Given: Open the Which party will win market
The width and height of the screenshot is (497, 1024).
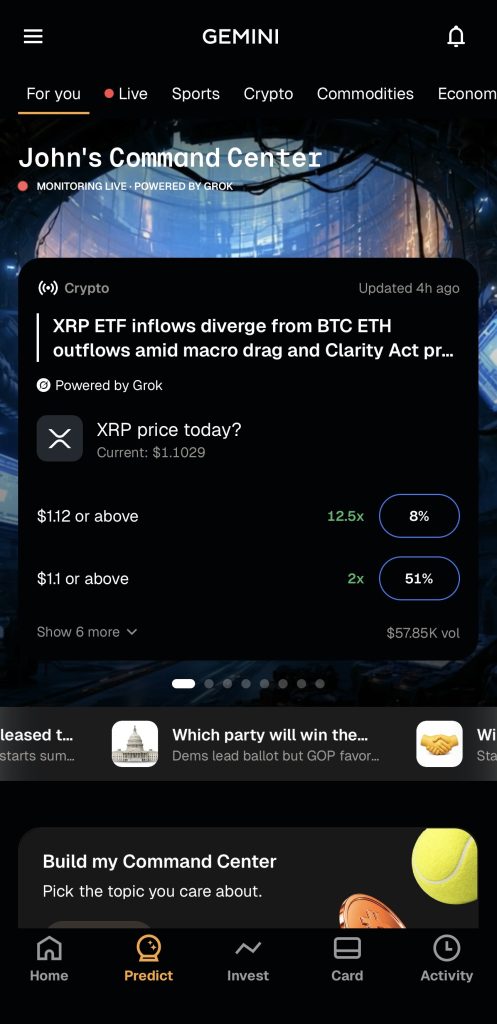Looking at the screenshot, I should coord(247,744).
